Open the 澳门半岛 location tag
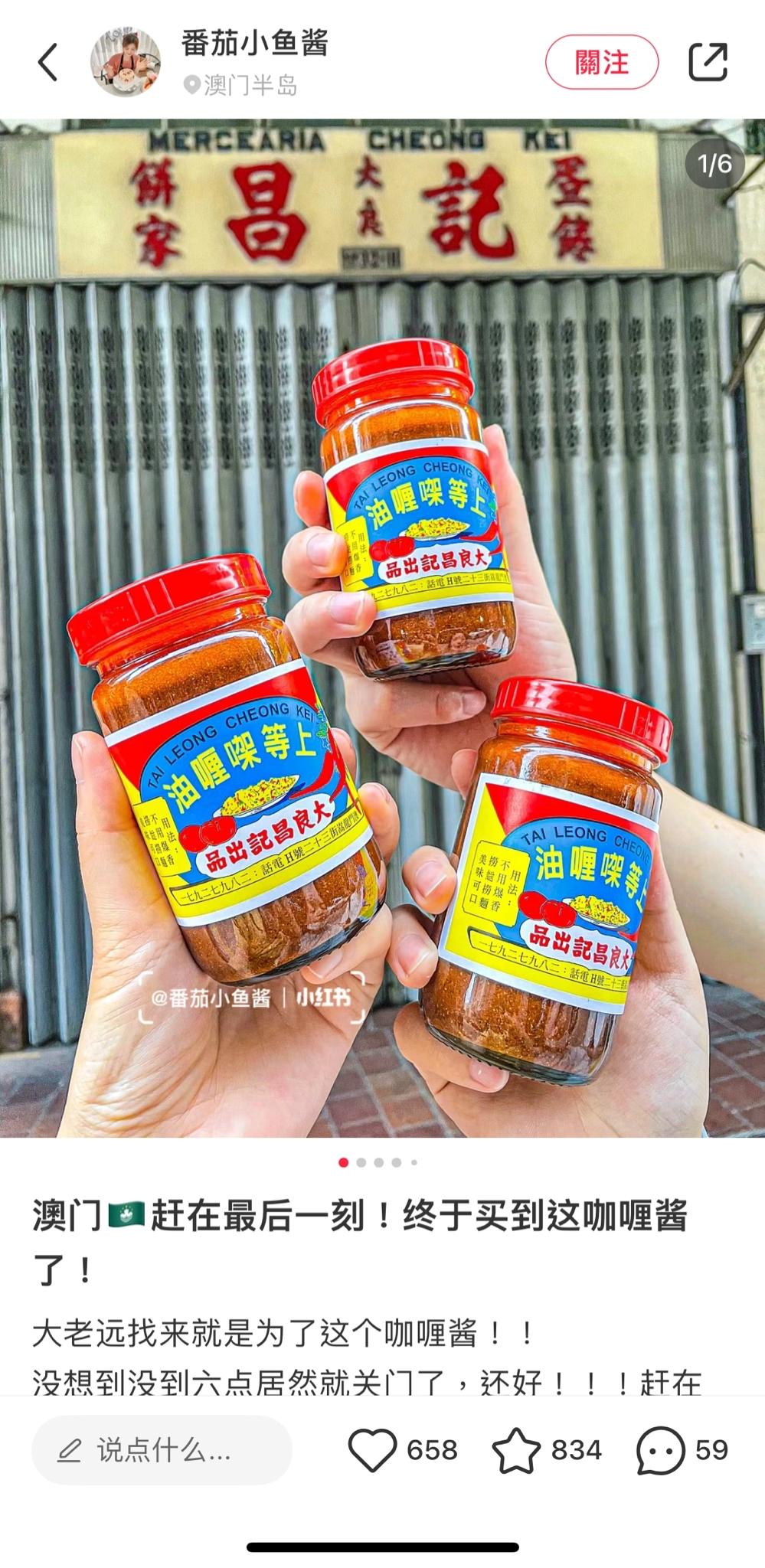This screenshot has height=1568, width=765. pos(241,85)
